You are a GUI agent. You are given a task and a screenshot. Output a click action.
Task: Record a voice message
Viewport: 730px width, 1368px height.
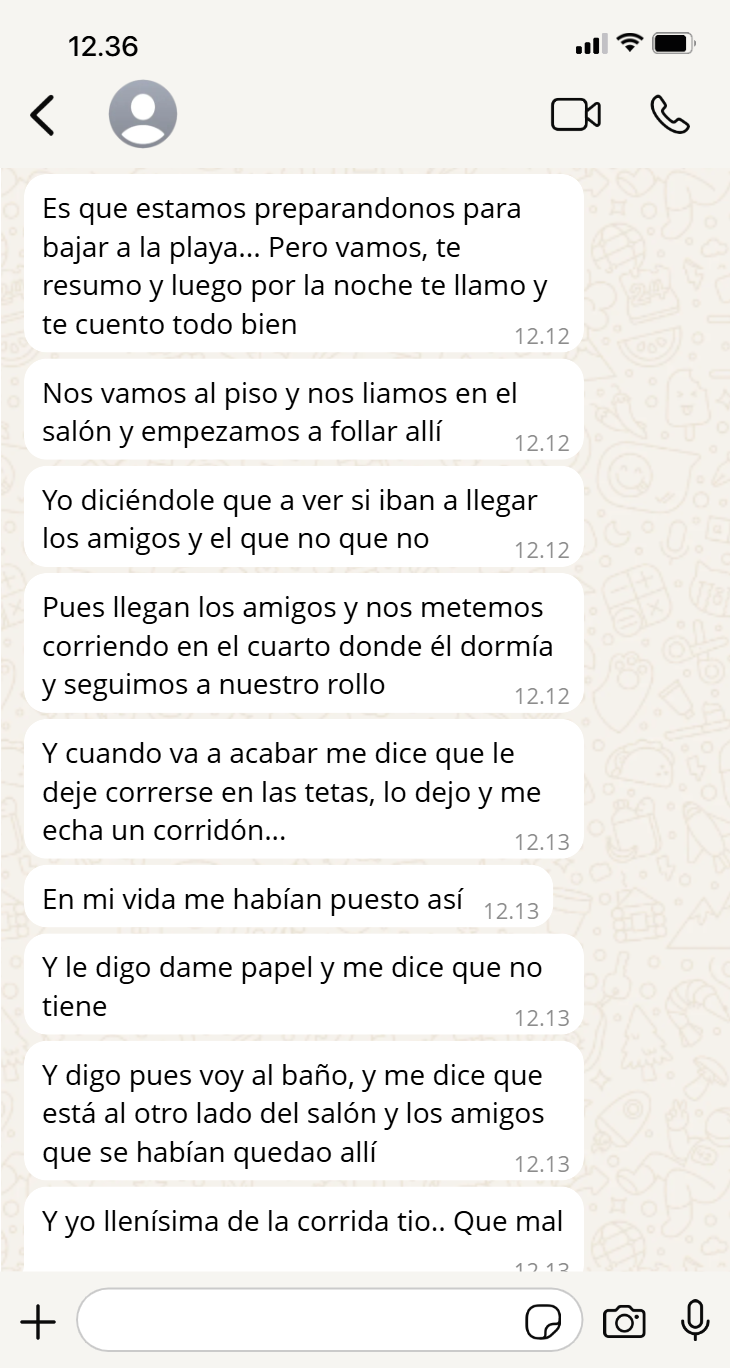click(694, 1322)
